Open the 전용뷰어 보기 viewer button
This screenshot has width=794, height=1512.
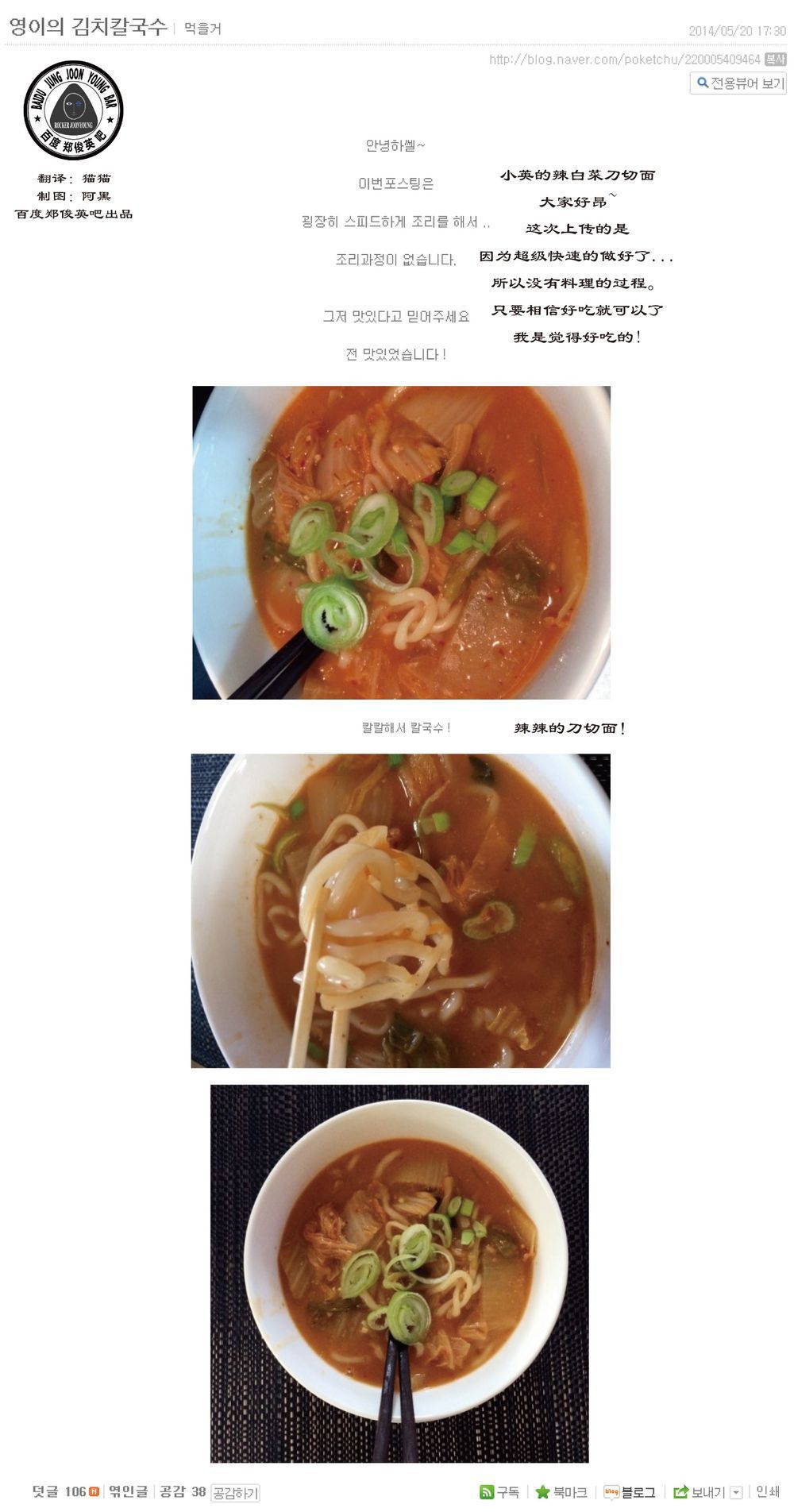[738, 83]
